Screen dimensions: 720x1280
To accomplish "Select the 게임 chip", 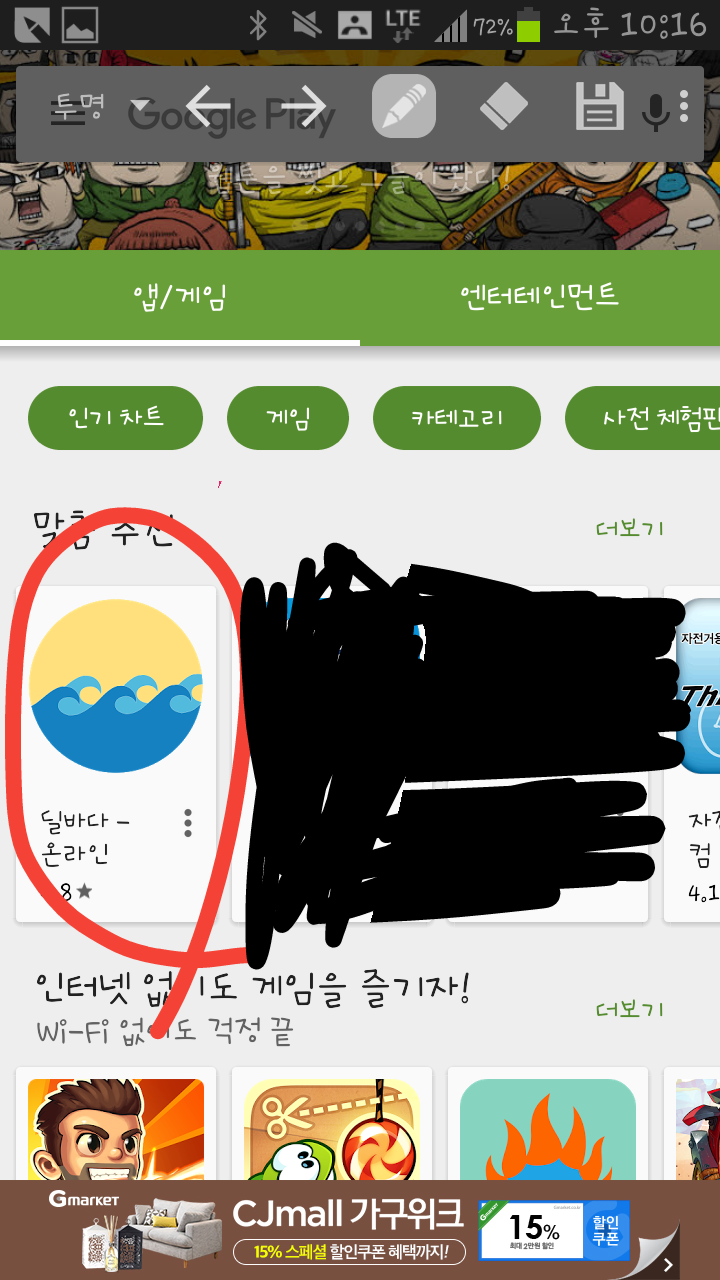I will [x=288, y=417].
